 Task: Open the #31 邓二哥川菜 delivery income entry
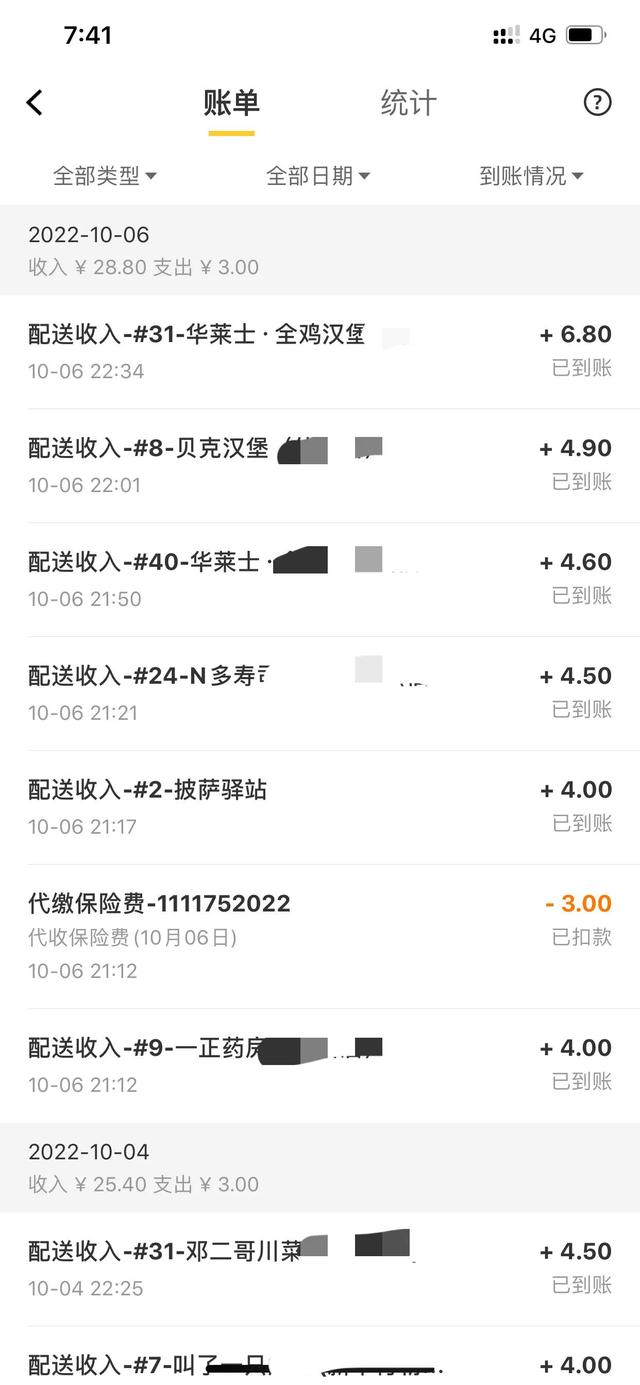pos(320,1269)
